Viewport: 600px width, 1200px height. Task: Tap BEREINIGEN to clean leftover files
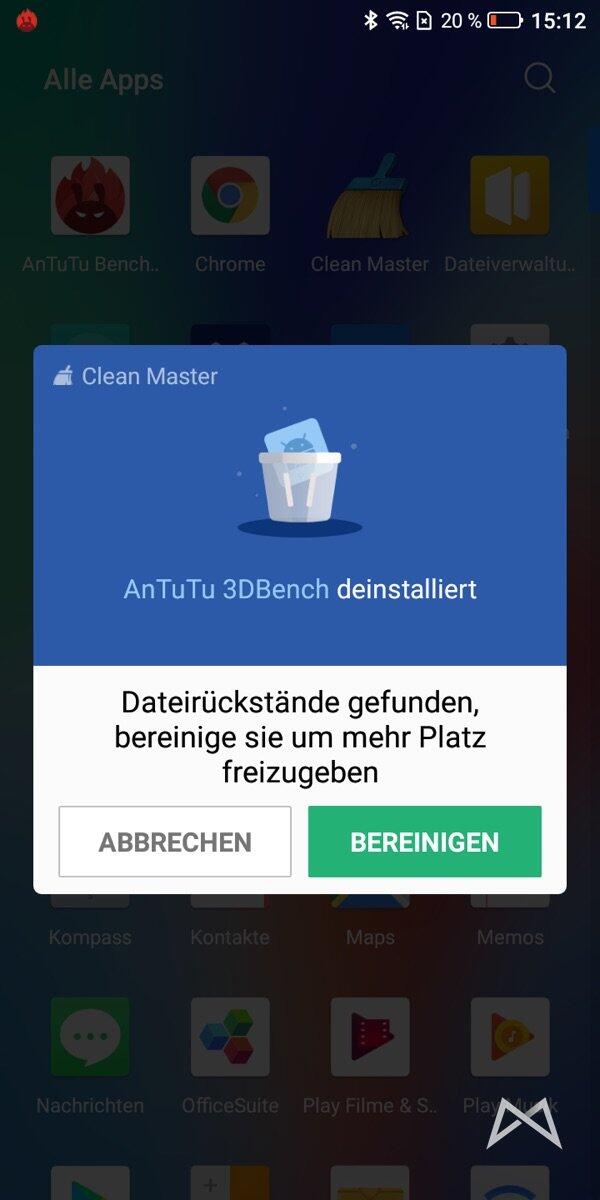pos(424,842)
